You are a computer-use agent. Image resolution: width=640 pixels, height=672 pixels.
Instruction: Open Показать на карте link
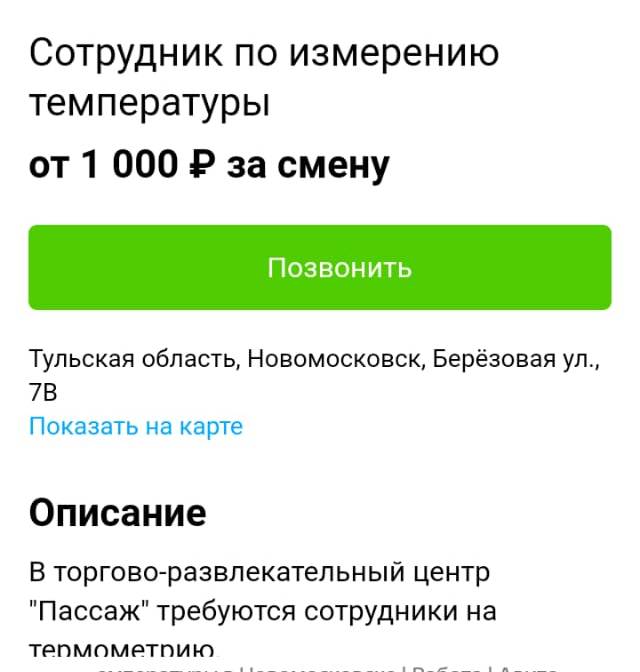(x=136, y=427)
